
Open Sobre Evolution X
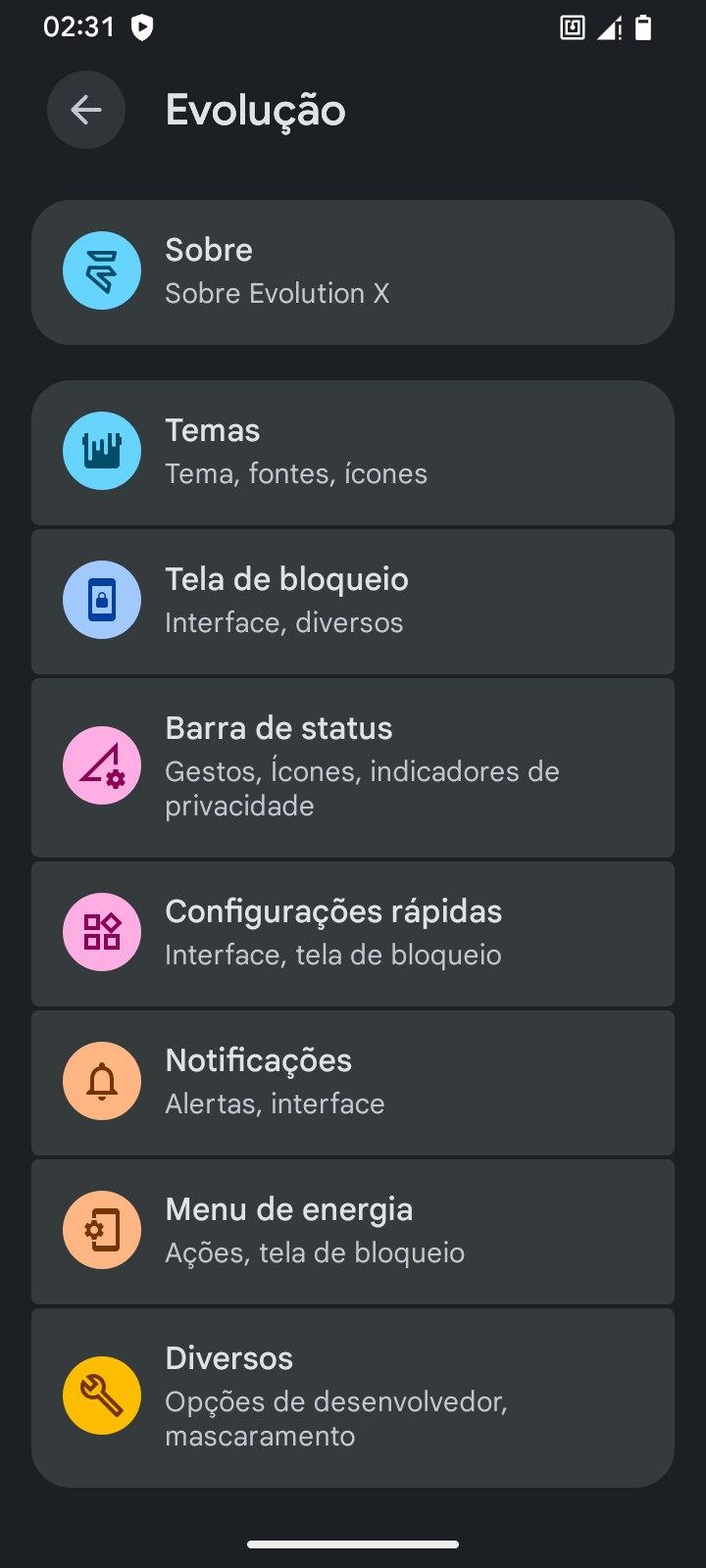[353, 272]
